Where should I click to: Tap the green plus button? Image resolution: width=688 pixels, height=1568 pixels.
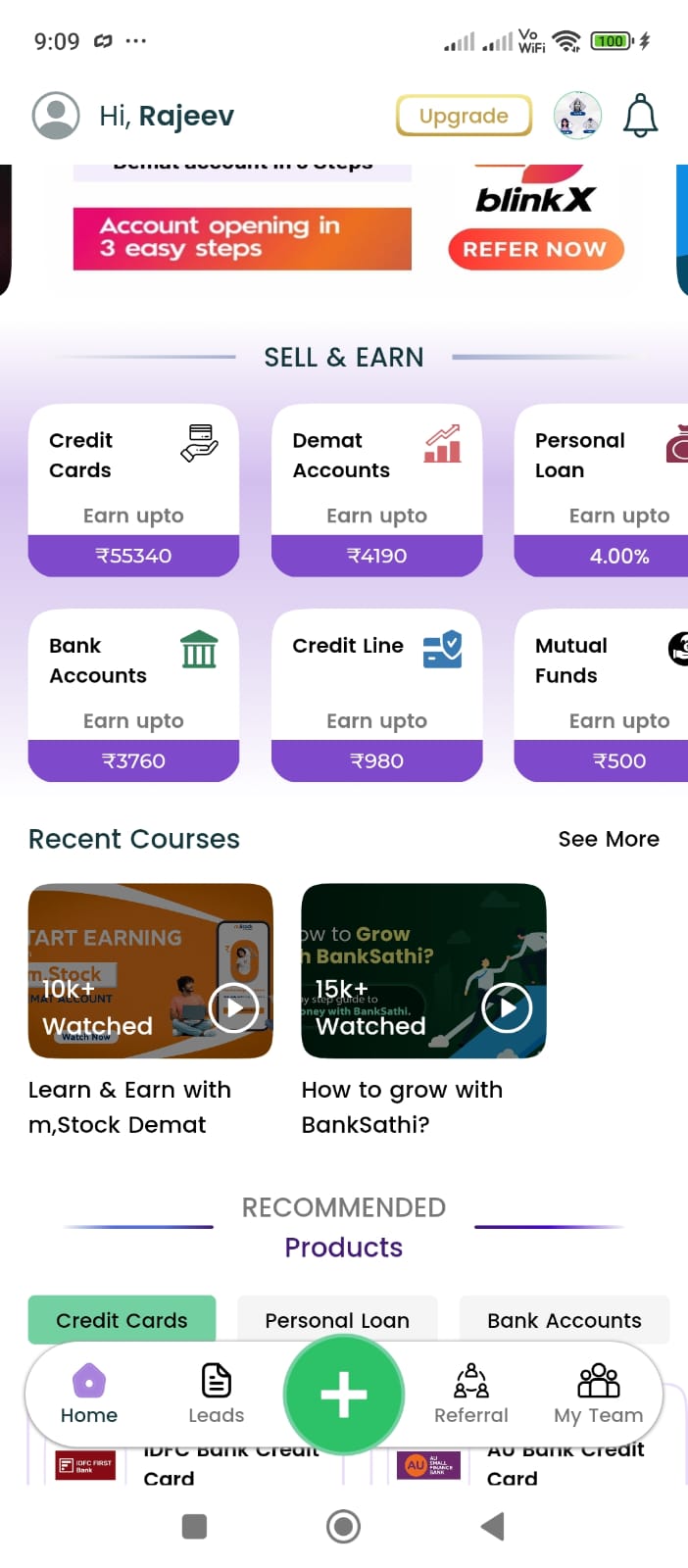coord(344,1394)
